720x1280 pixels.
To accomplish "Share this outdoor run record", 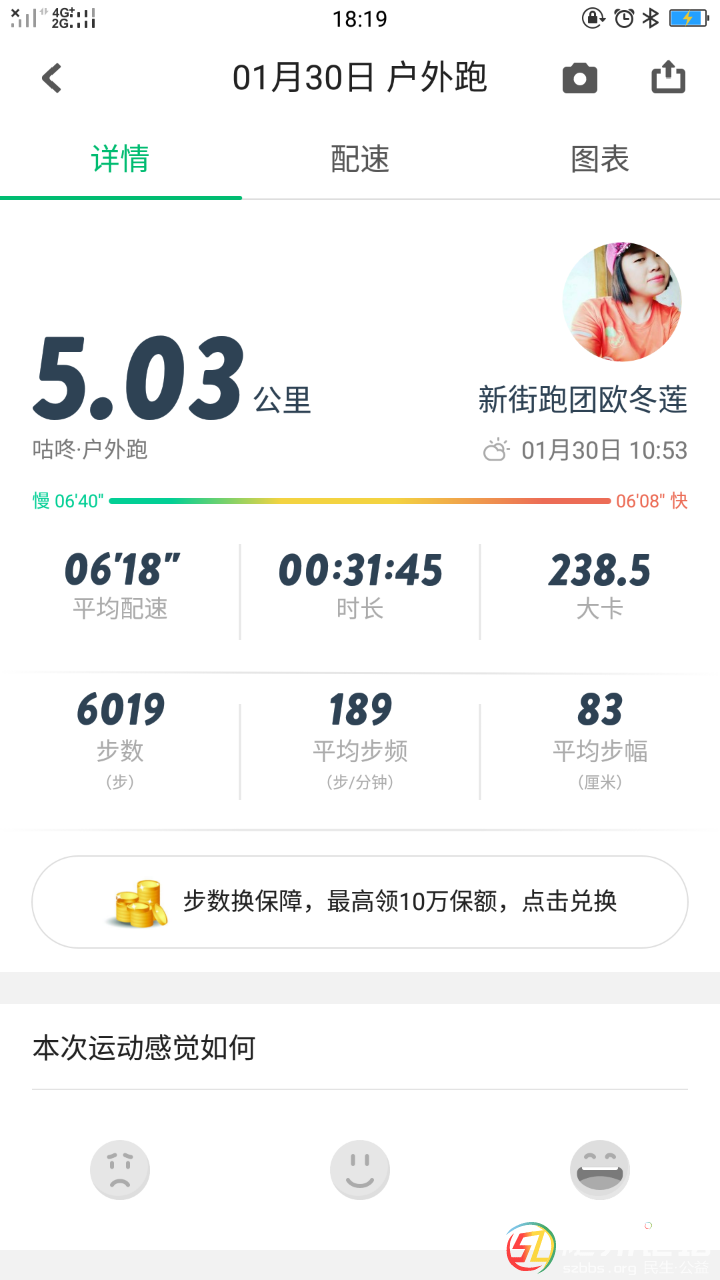I will click(x=668, y=78).
